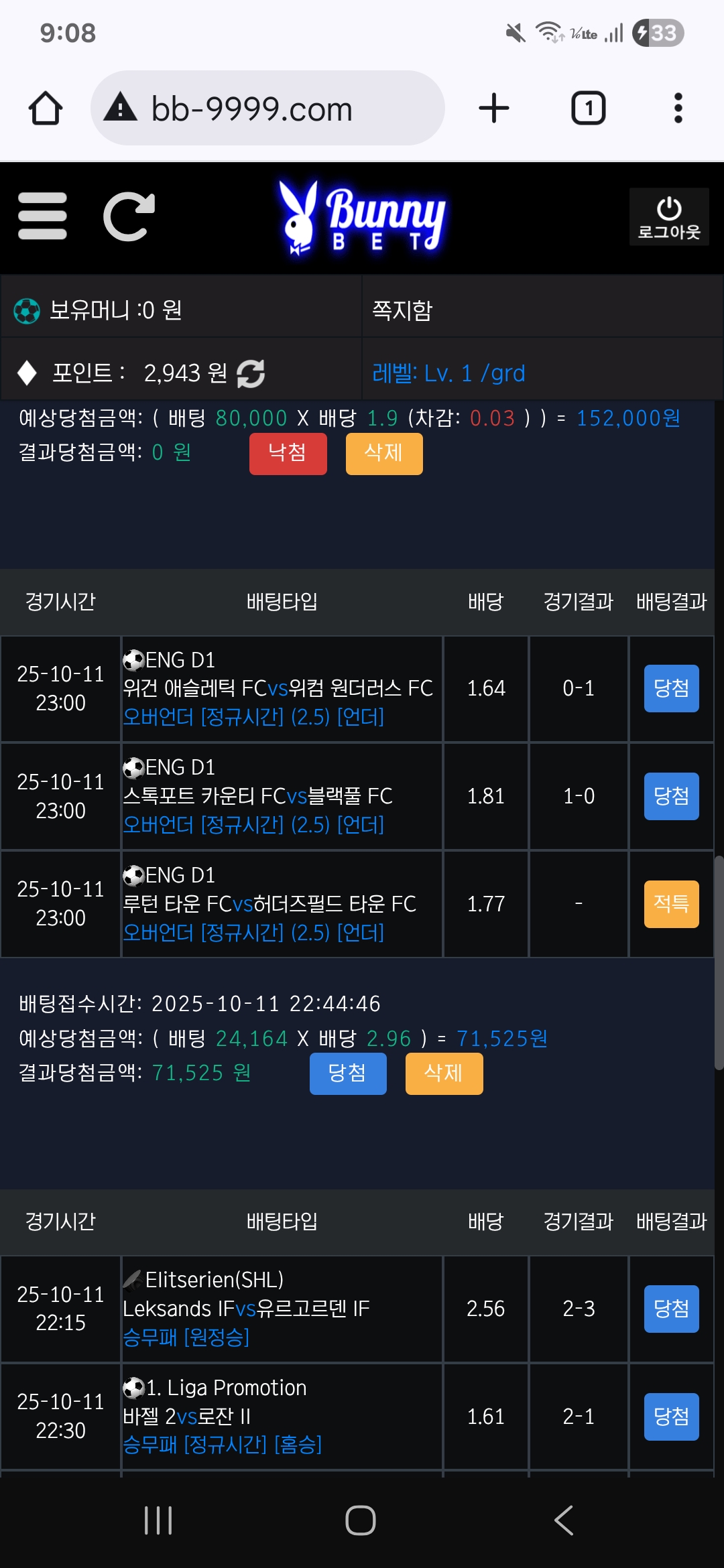The width and height of the screenshot is (724, 1568).
Task: Open the hamburger menu
Action: click(42, 216)
